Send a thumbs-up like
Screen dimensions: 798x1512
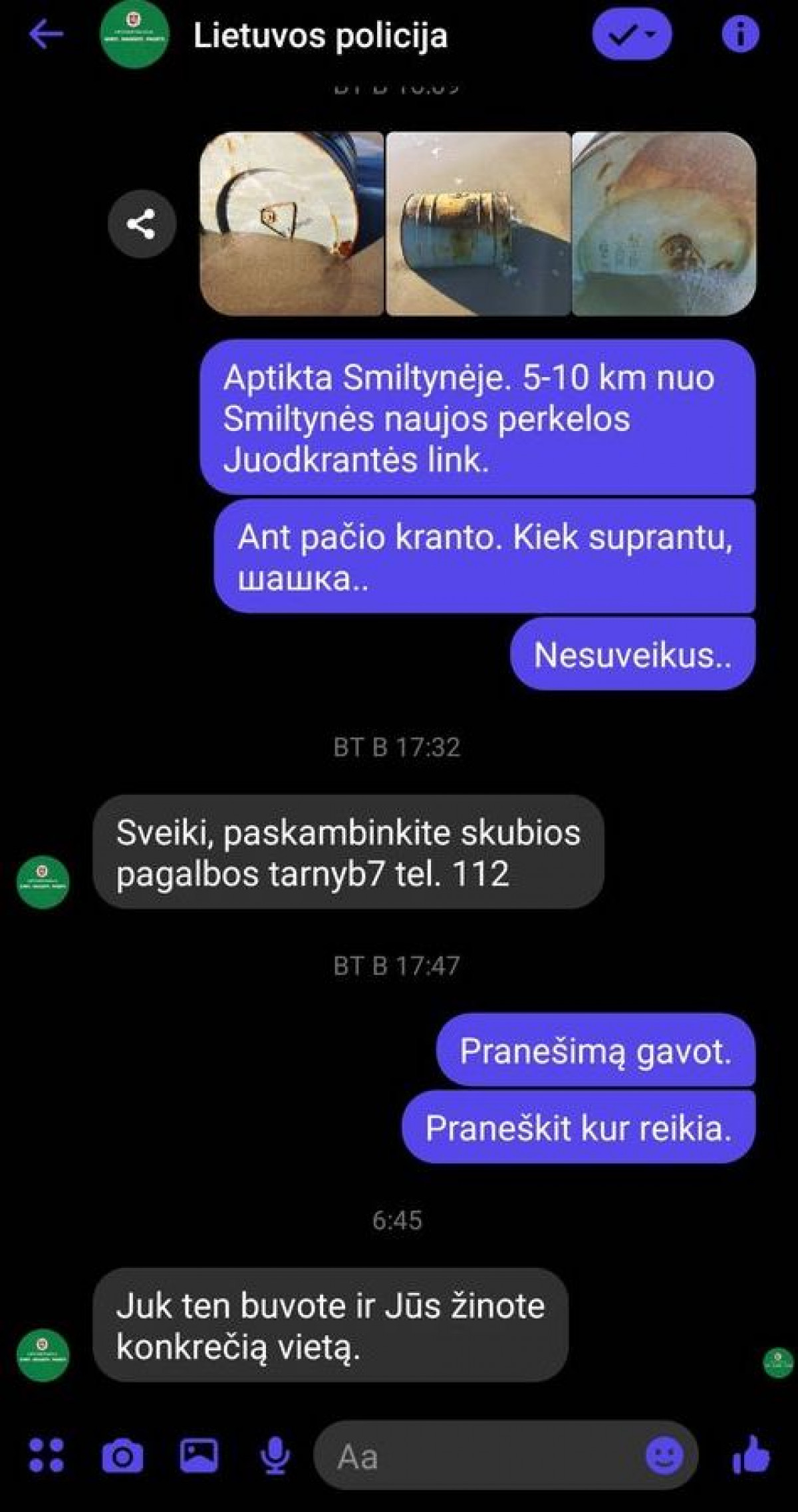coord(751,1455)
